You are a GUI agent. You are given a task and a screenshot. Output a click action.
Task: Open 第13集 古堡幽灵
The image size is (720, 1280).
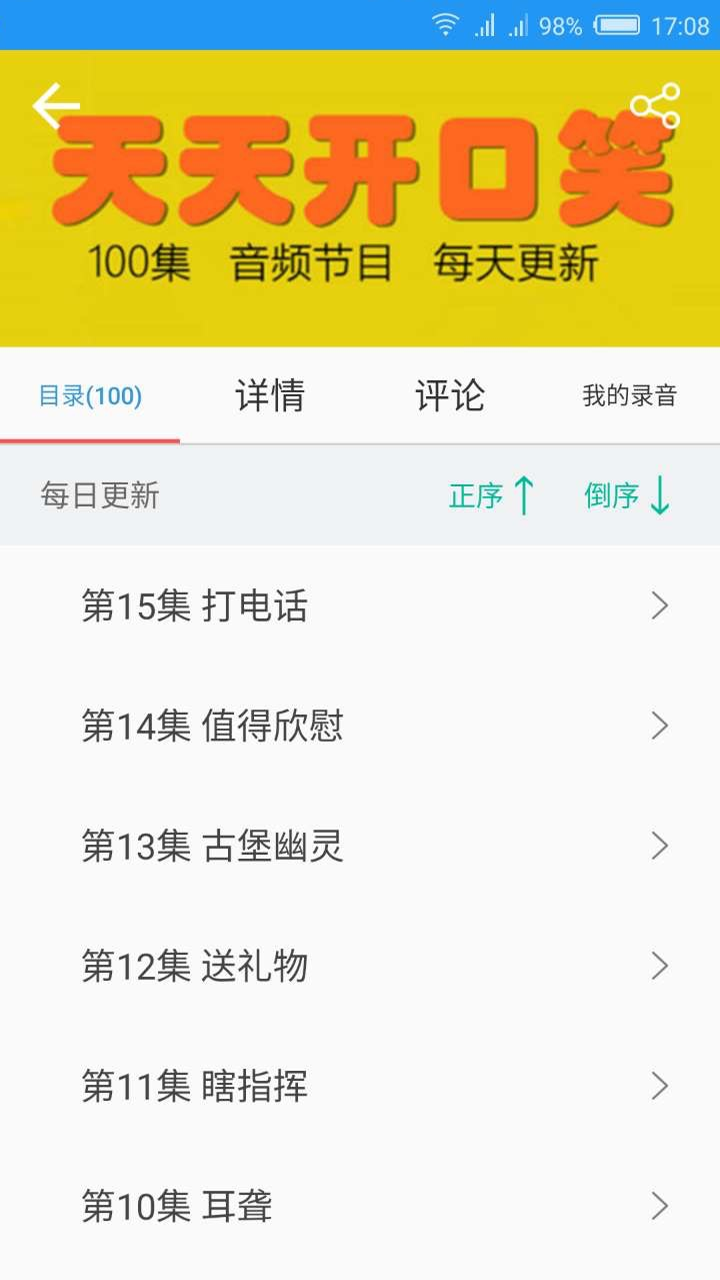[360, 846]
